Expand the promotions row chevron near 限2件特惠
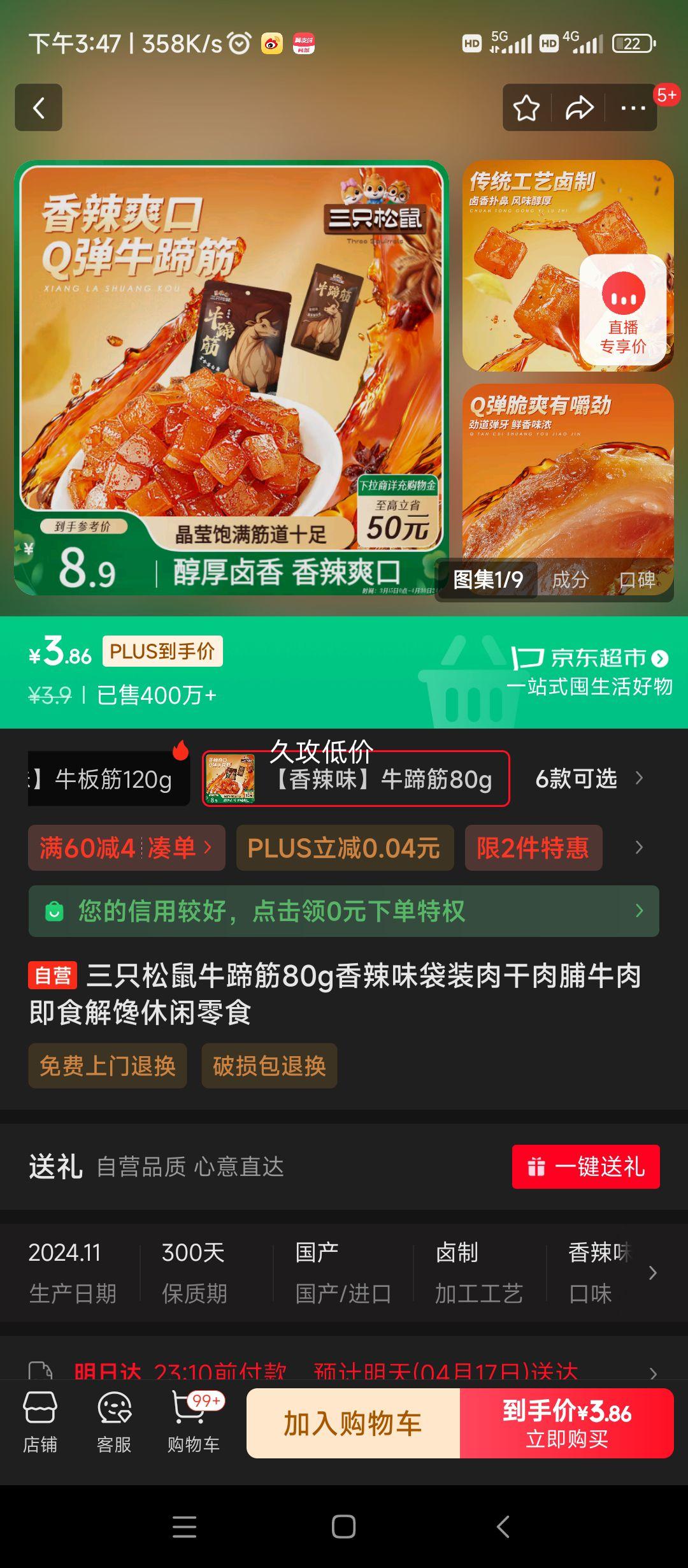Screen dimensions: 688x1568 pyautogui.click(x=639, y=848)
